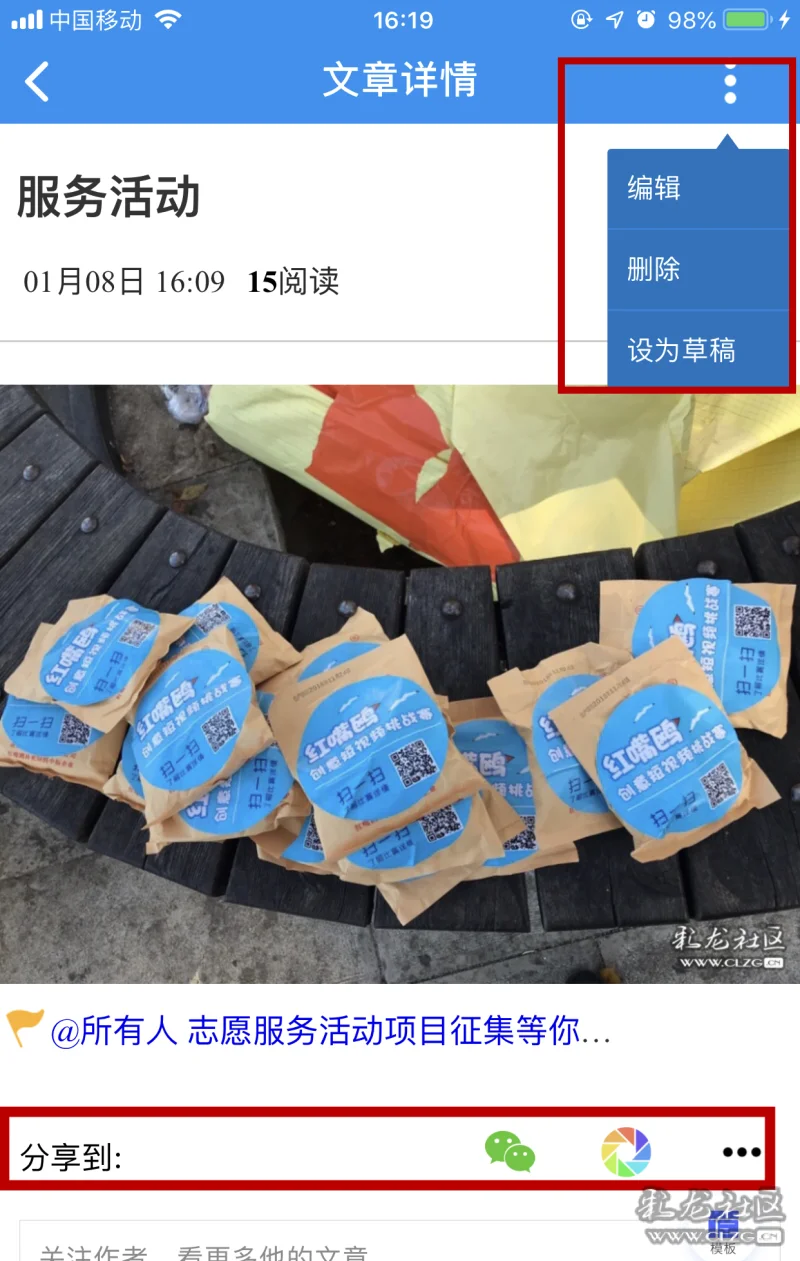Select 设为草稿 to save as a draft
The width and height of the screenshot is (800, 1261).
tap(681, 350)
